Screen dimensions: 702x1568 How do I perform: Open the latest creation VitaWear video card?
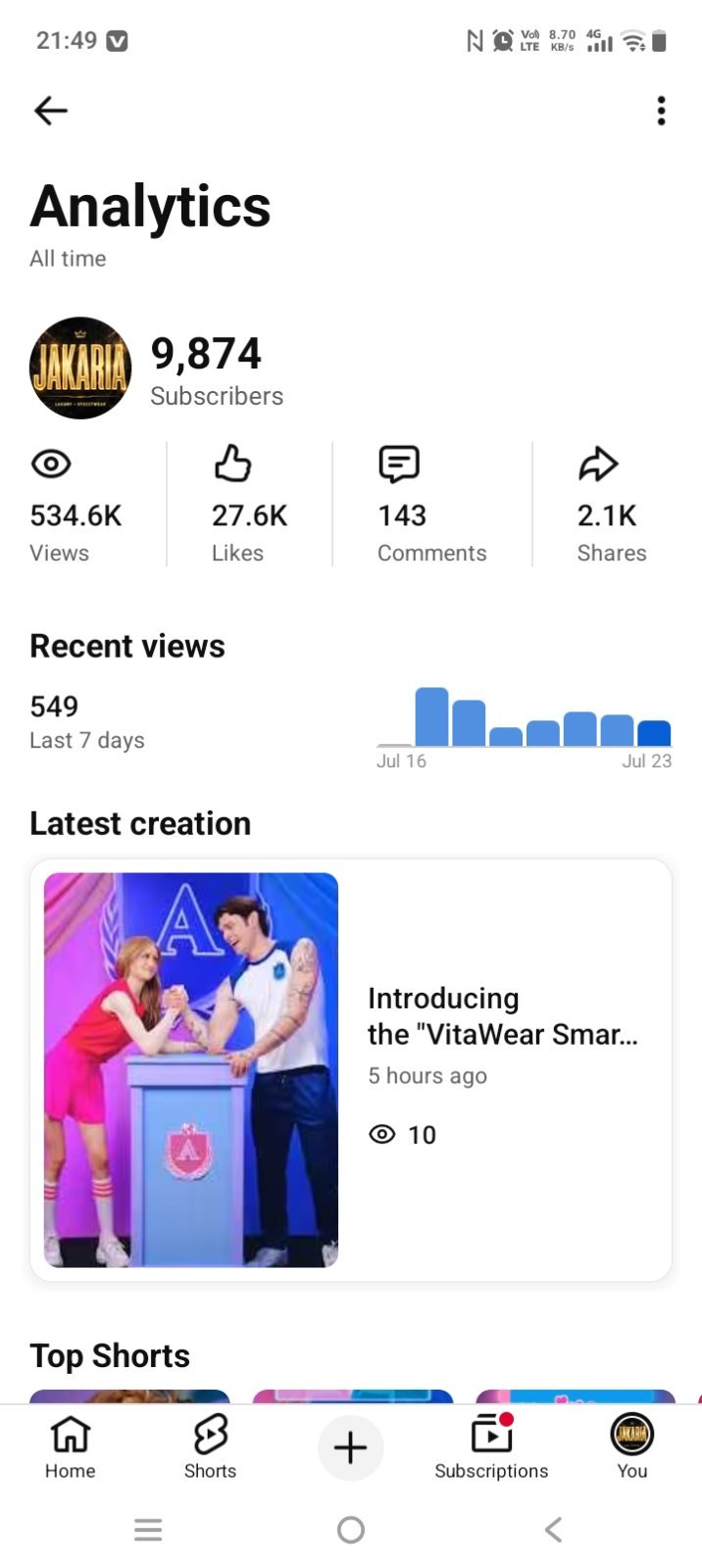point(351,1070)
